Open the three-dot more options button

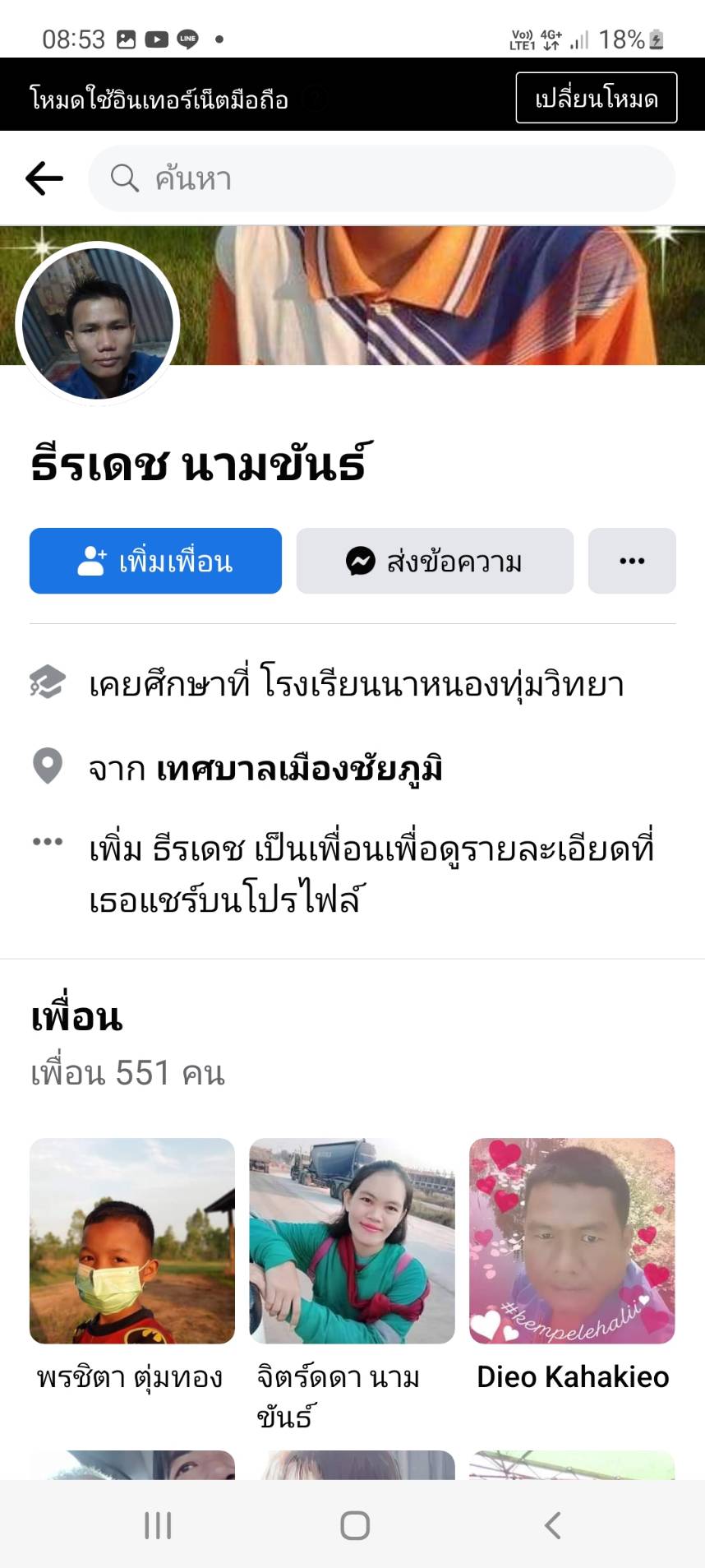(632, 561)
